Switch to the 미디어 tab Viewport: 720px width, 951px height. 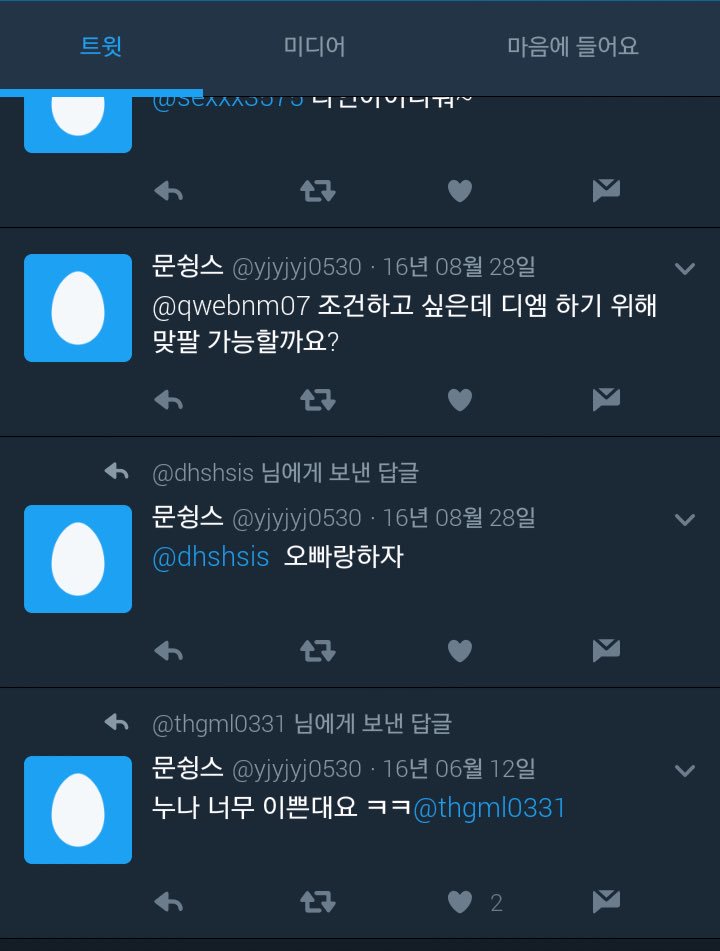click(x=314, y=46)
